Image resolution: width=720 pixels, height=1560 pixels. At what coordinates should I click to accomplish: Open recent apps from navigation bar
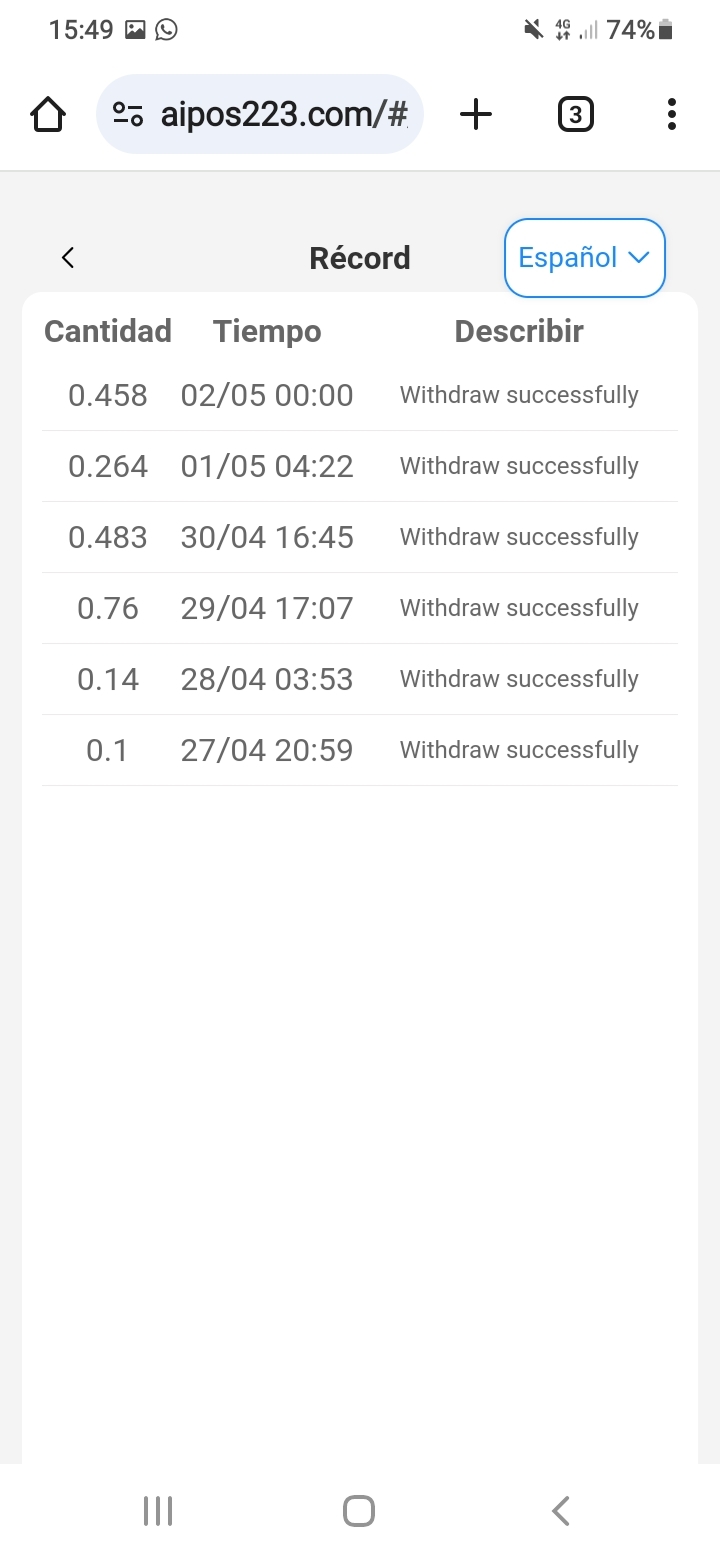(x=158, y=1511)
